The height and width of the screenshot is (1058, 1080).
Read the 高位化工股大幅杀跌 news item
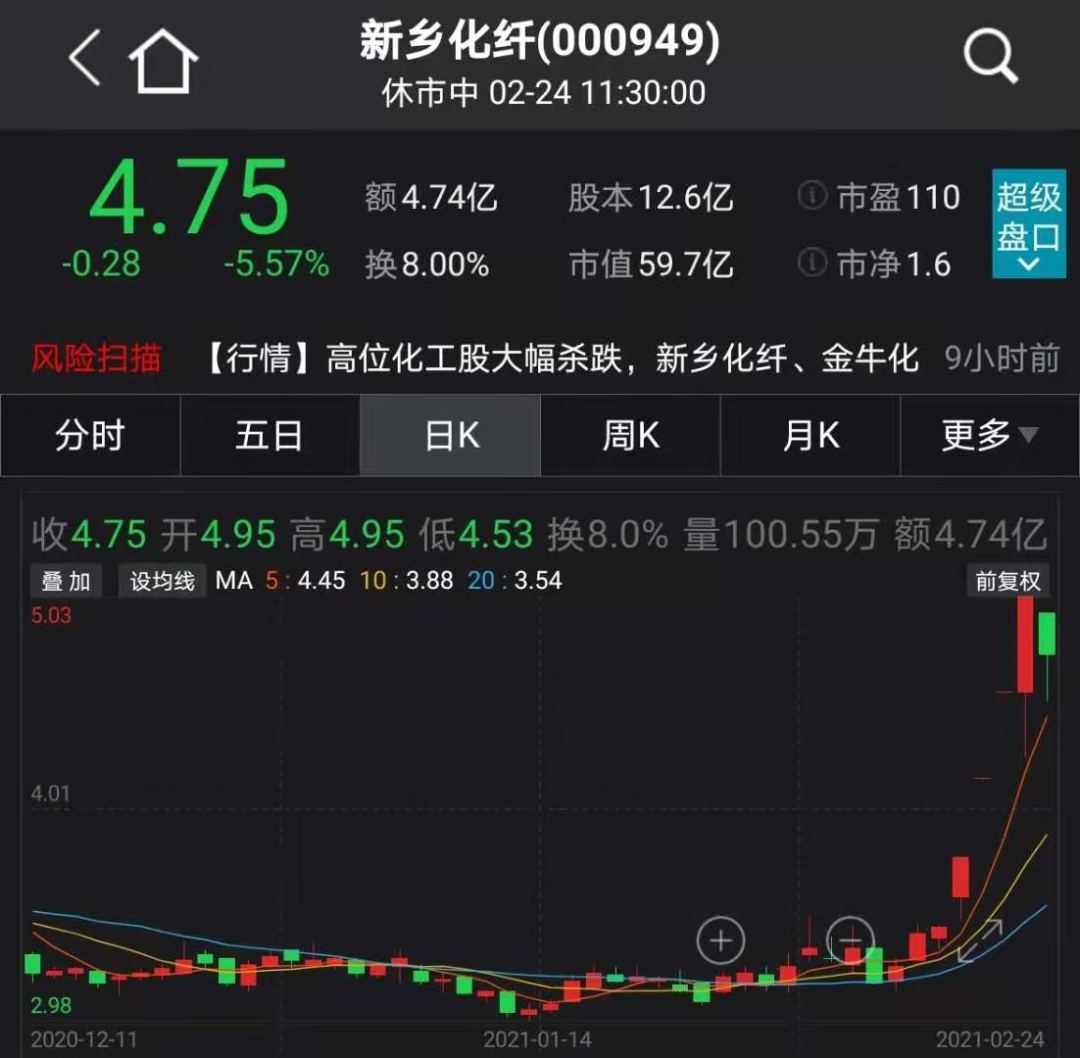coord(562,358)
